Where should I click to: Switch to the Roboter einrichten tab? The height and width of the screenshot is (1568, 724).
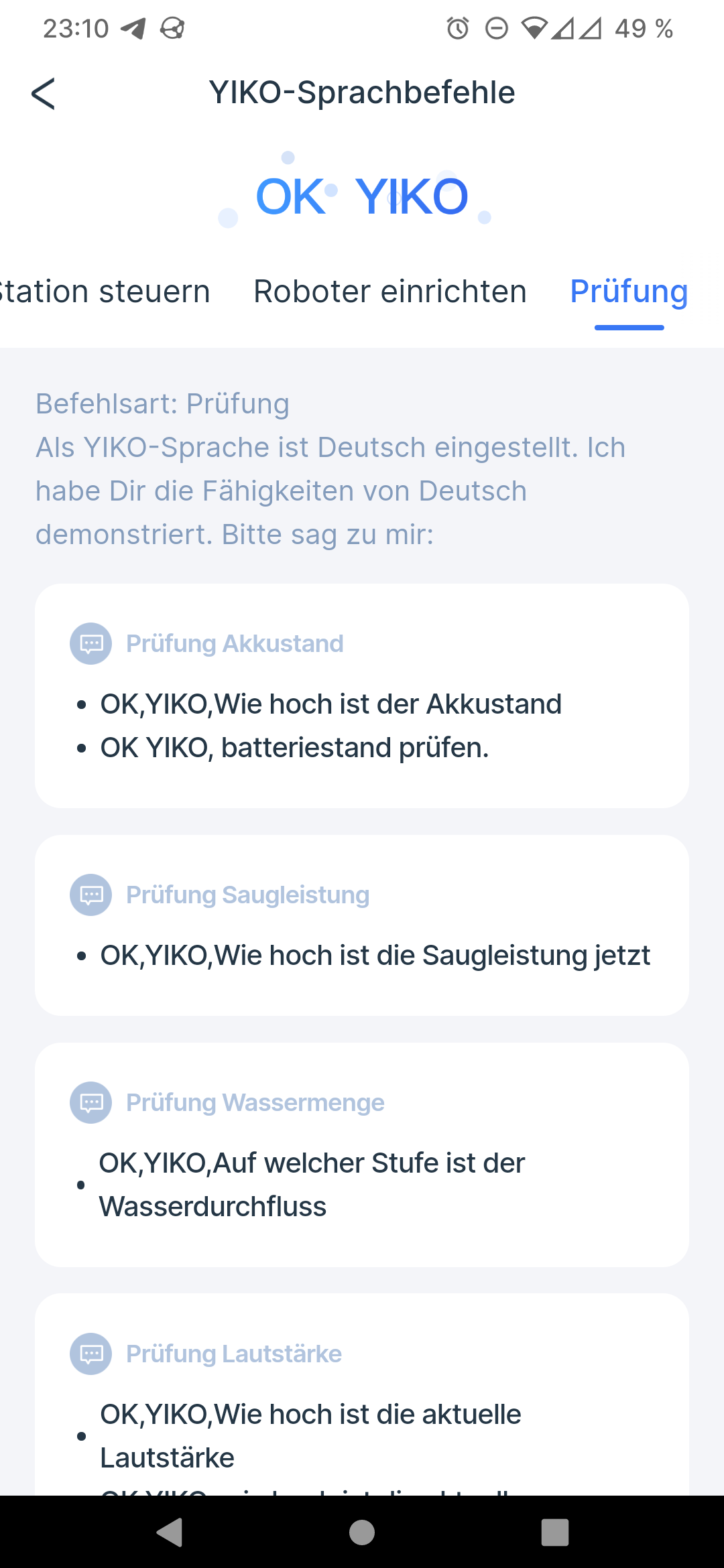390,292
